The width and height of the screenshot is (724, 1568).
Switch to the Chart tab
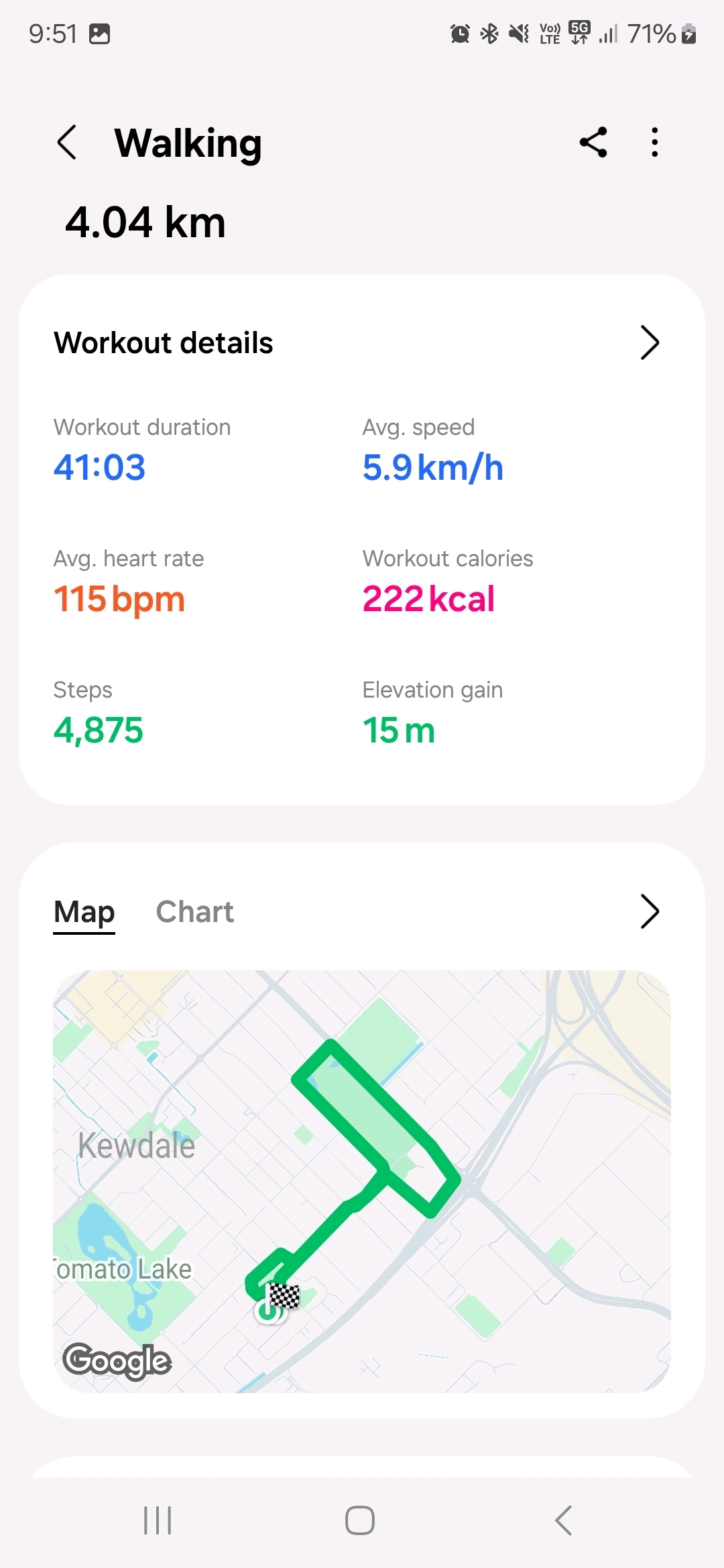(194, 912)
